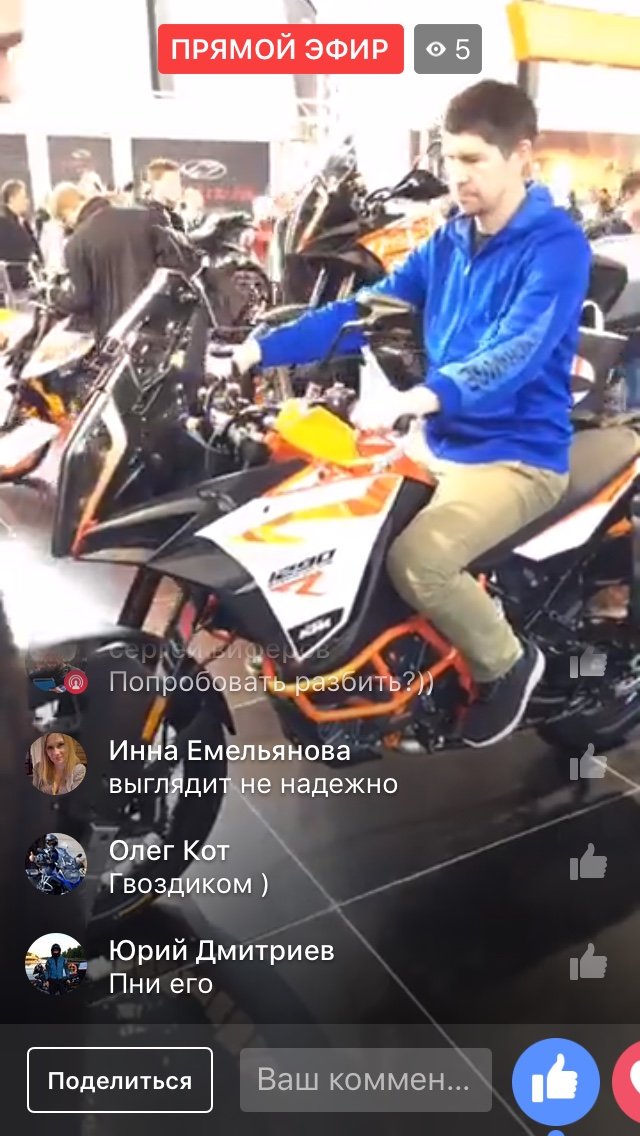Like Олег Кот's comment Гвоздиком
Image resolution: width=640 pixels, height=1136 pixels.
click(588, 862)
